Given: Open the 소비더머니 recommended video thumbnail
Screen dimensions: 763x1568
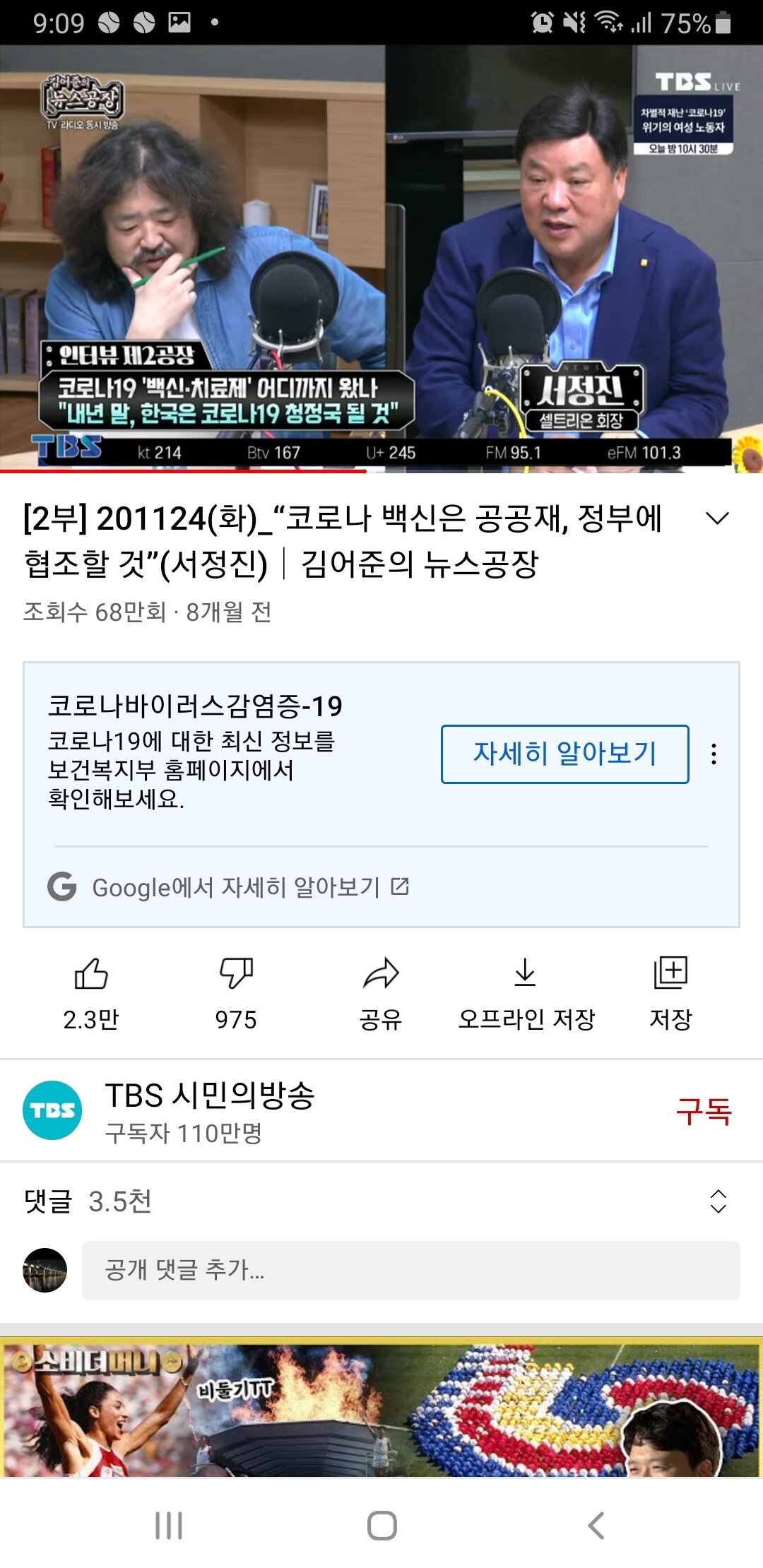Looking at the screenshot, I should 381,1409.
